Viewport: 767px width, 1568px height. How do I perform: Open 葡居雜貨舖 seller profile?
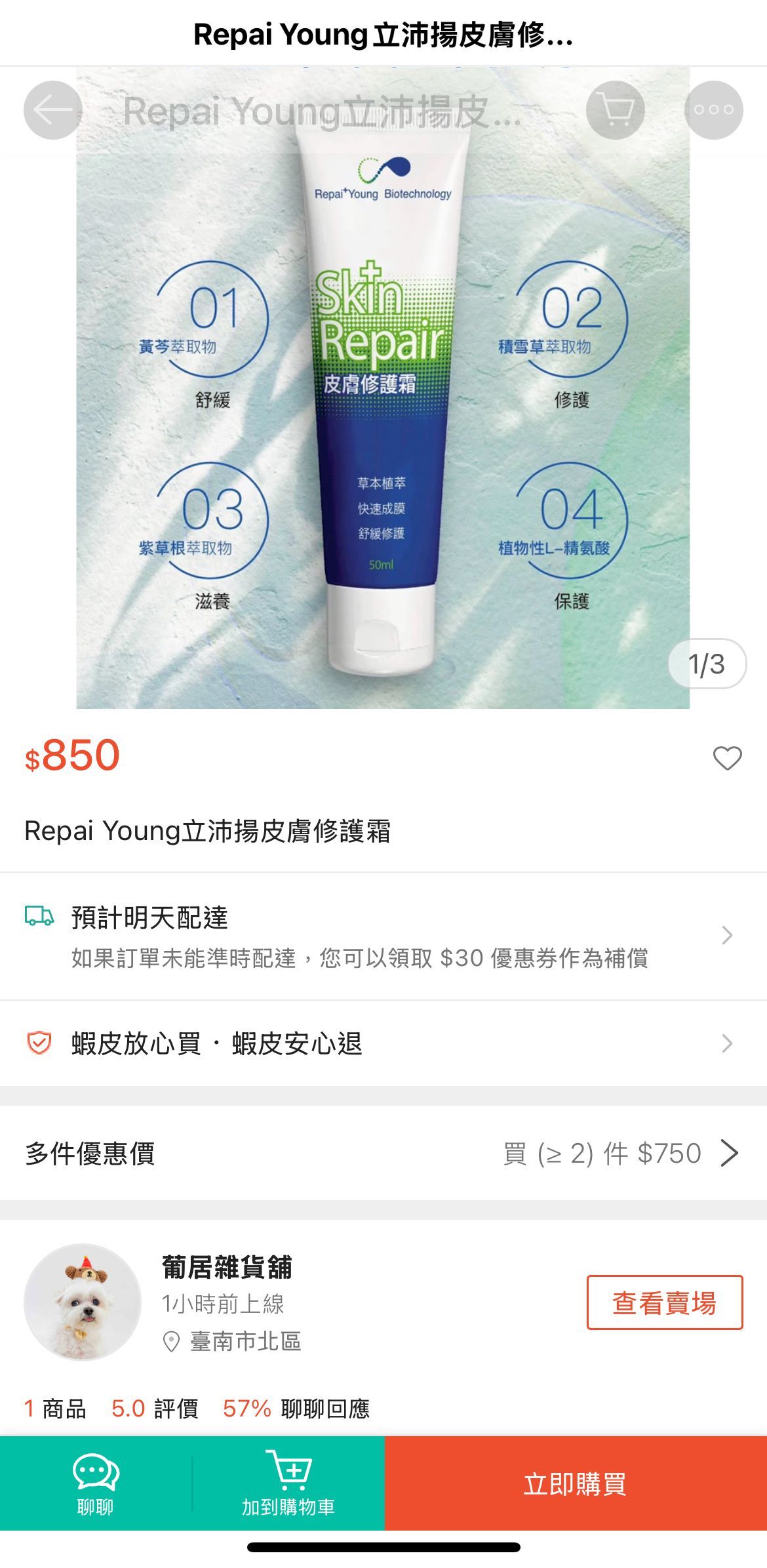tap(226, 1267)
